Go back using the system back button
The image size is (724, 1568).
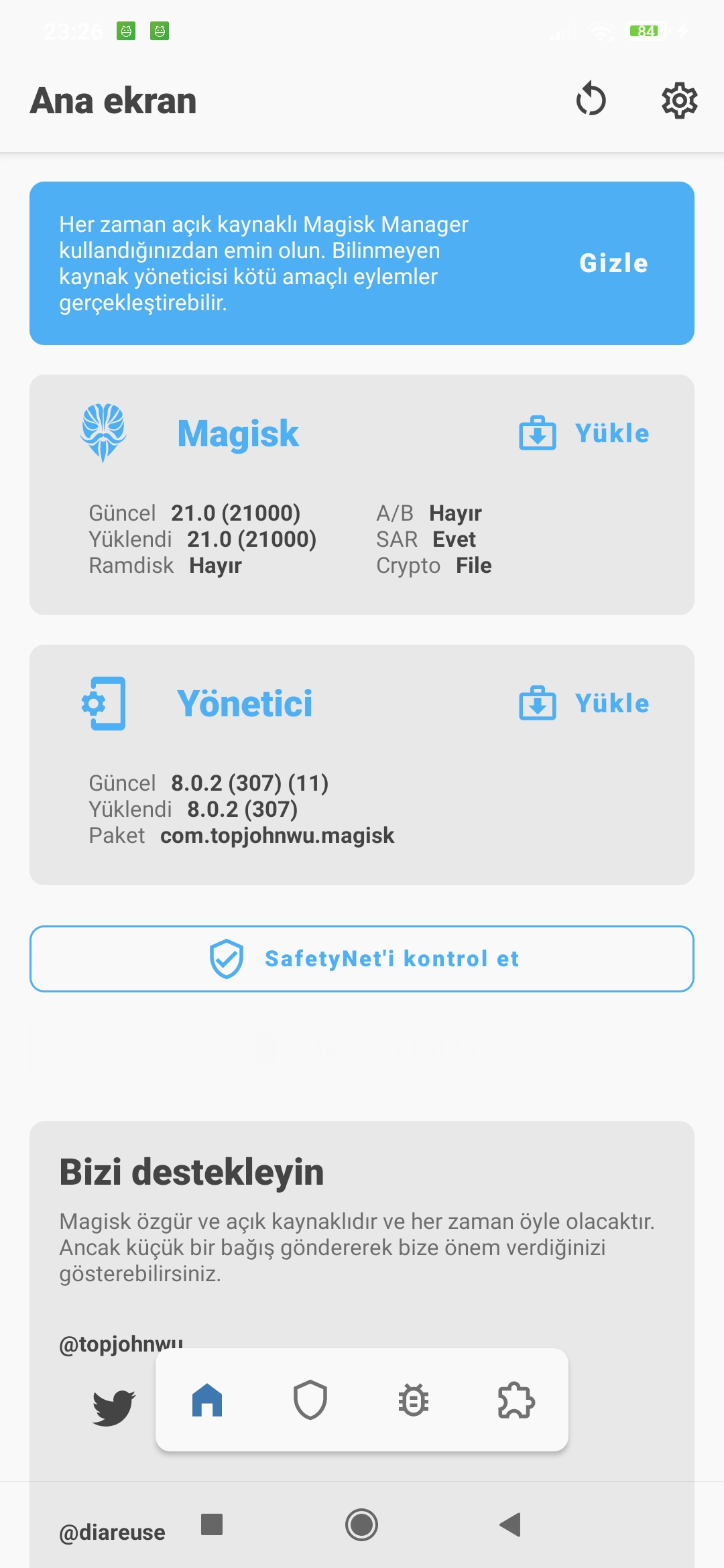pos(511,1524)
